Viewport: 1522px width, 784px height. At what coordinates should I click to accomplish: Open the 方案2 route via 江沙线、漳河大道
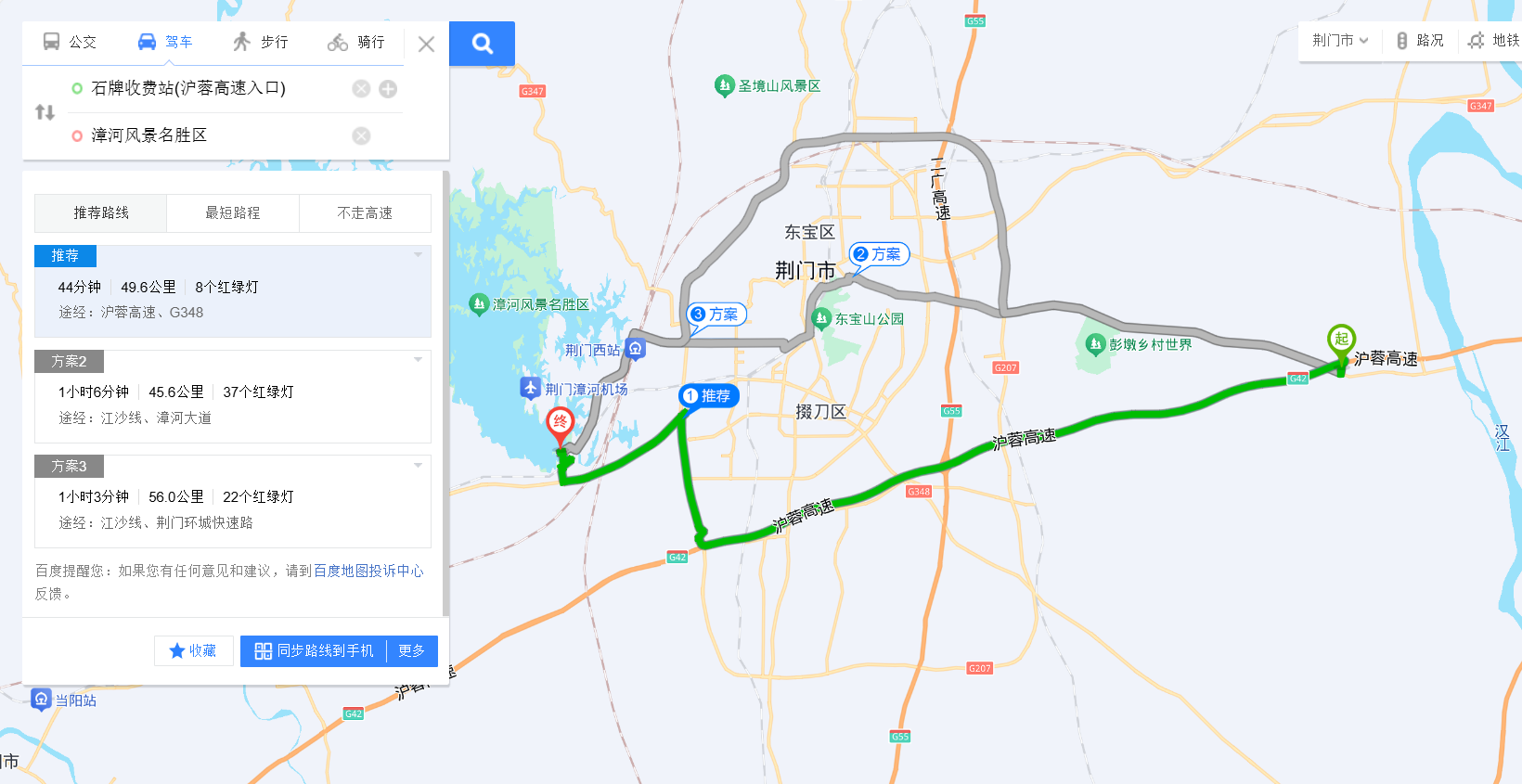pyautogui.click(x=232, y=404)
